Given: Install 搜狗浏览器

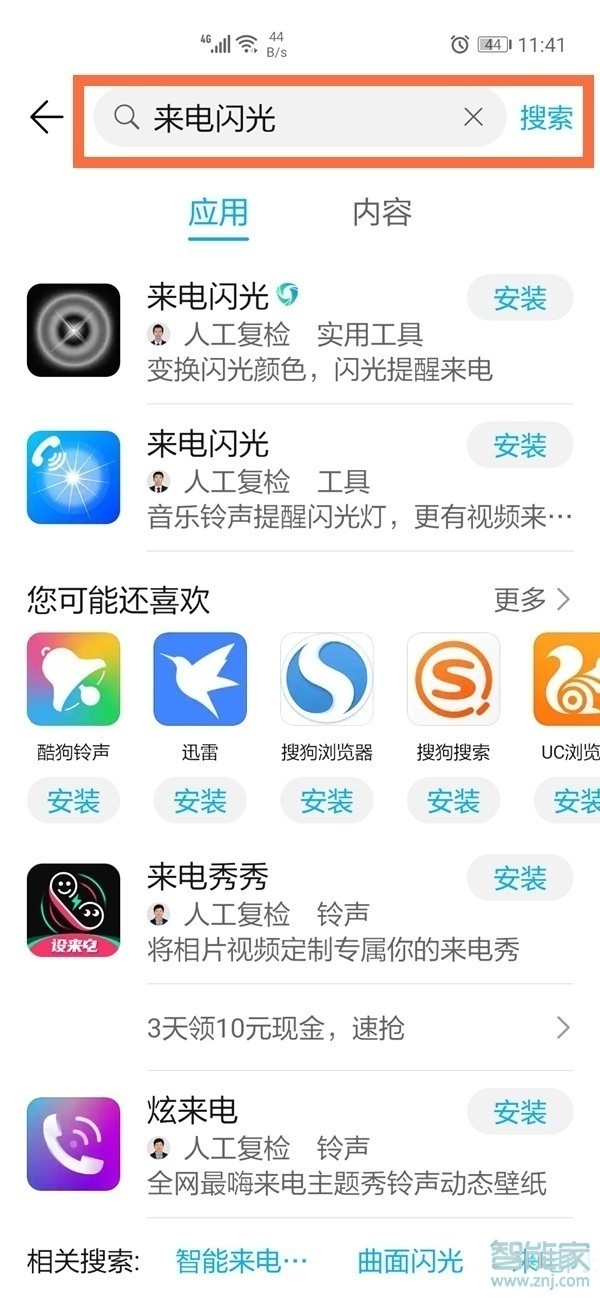Looking at the screenshot, I should coord(327,801).
